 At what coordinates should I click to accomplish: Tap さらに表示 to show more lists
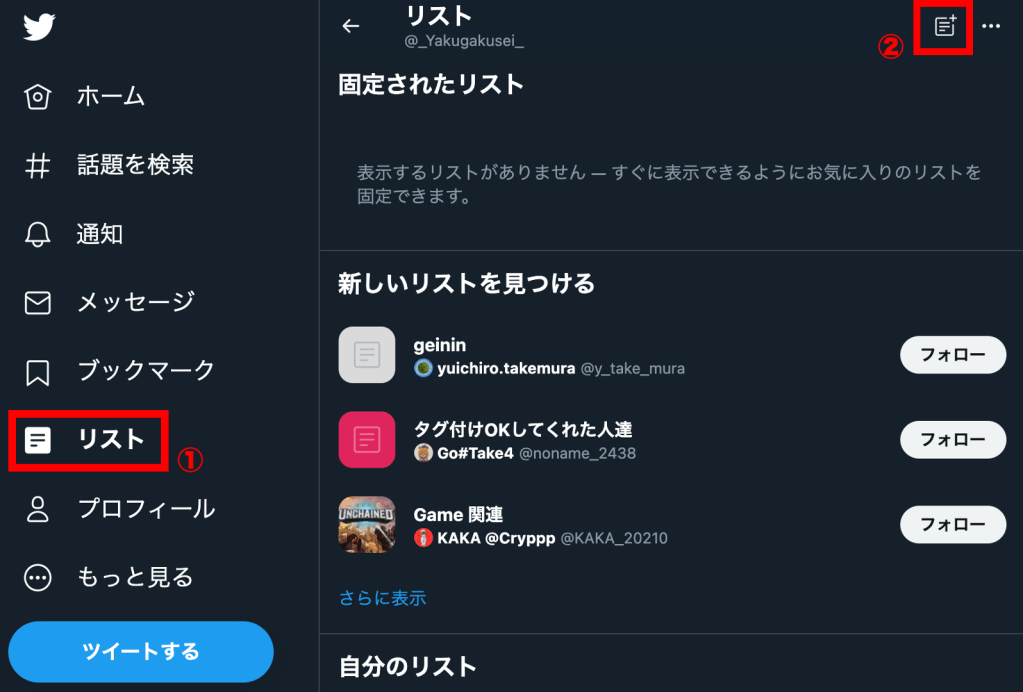(x=382, y=598)
